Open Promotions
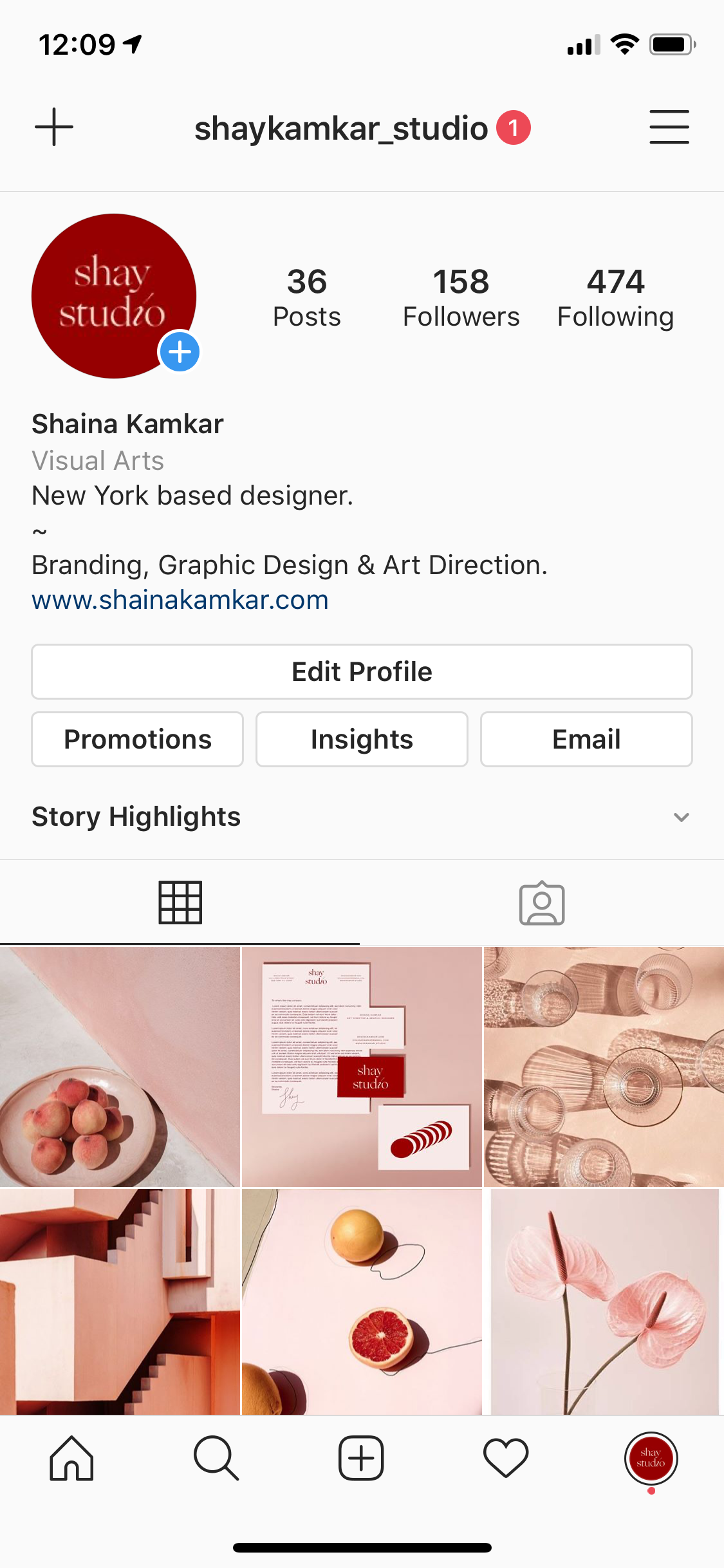Viewport: 724px width, 1568px height. pos(137,739)
